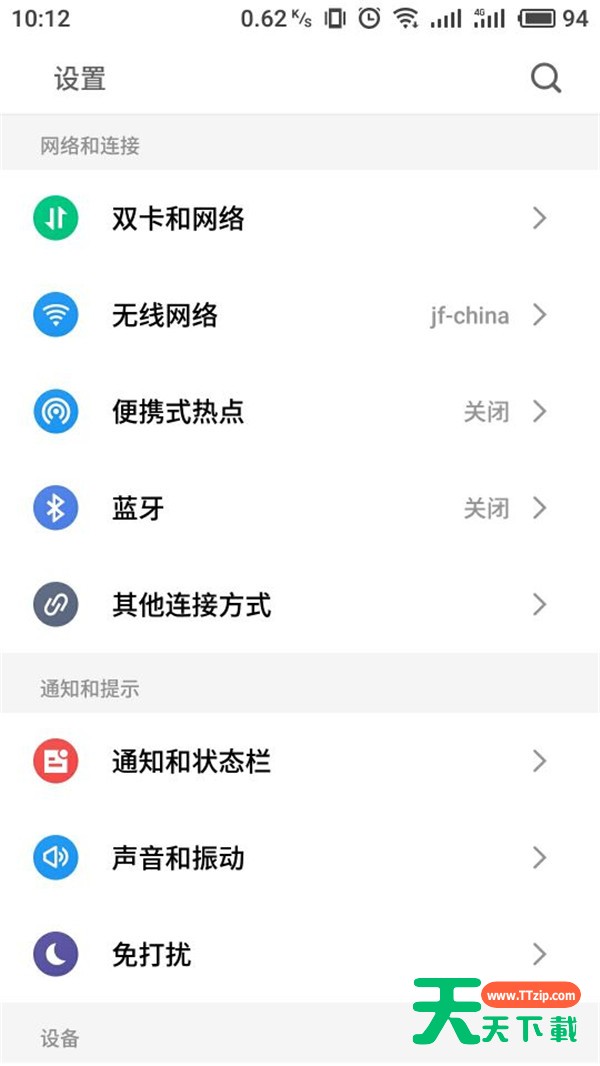The height and width of the screenshot is (1066, 600).
Task: Go to 蓝牙 settings
Action: point(300,508)
